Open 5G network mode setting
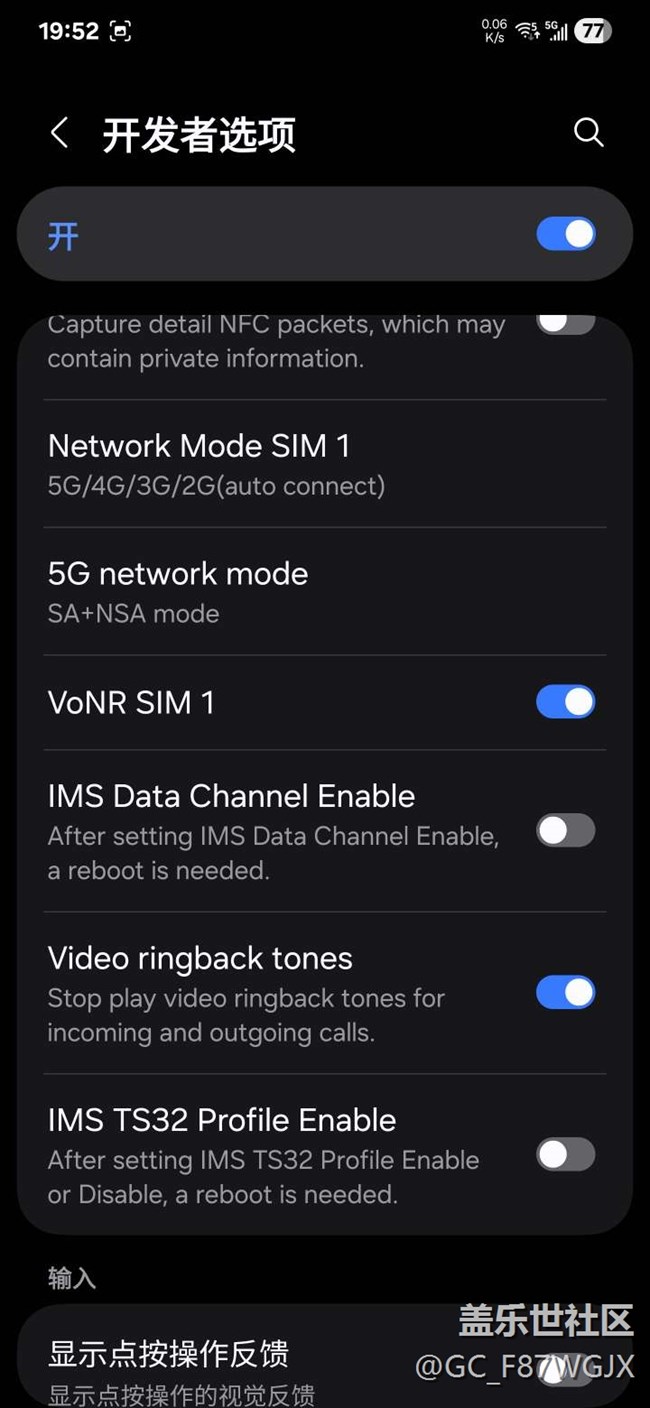 tap(325, 592)
